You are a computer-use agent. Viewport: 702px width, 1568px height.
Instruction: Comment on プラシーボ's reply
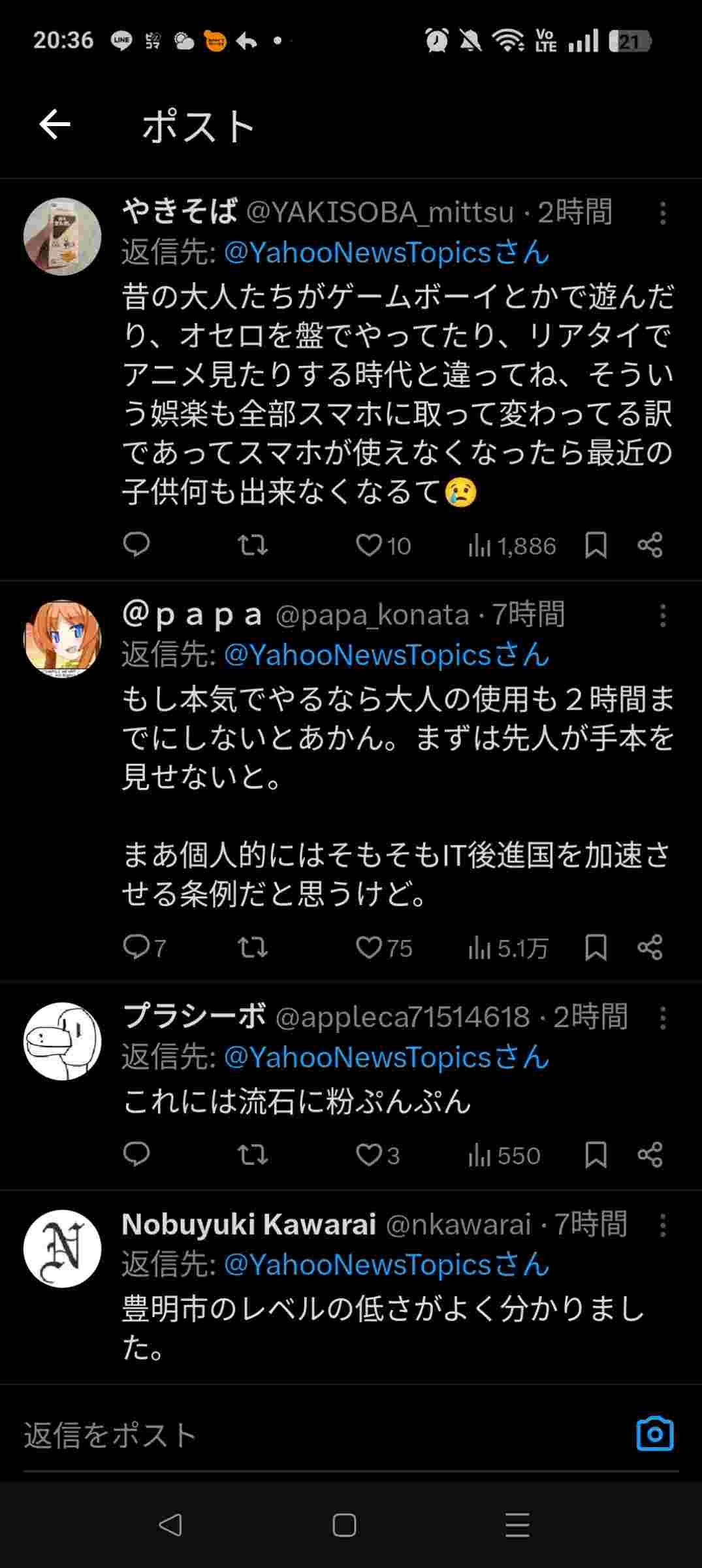(137, 1155)
